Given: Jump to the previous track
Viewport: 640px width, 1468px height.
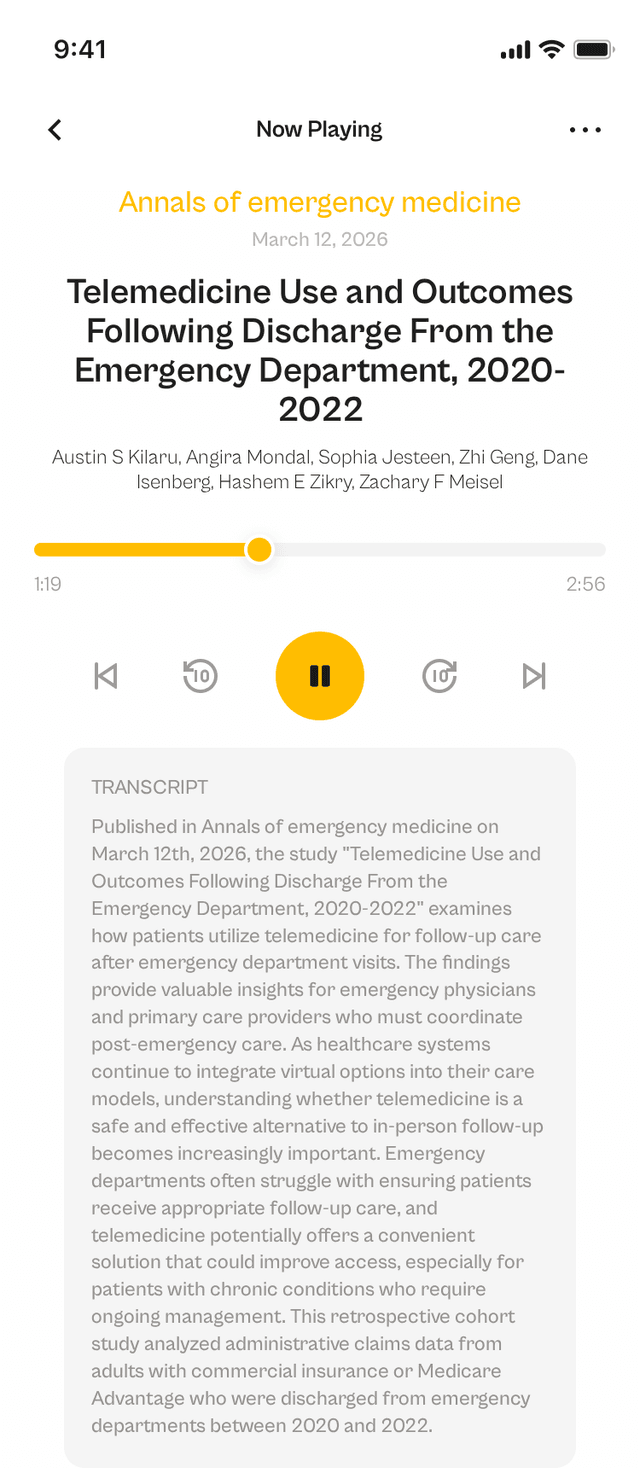Looking at the screenshot, I should 105,676.
